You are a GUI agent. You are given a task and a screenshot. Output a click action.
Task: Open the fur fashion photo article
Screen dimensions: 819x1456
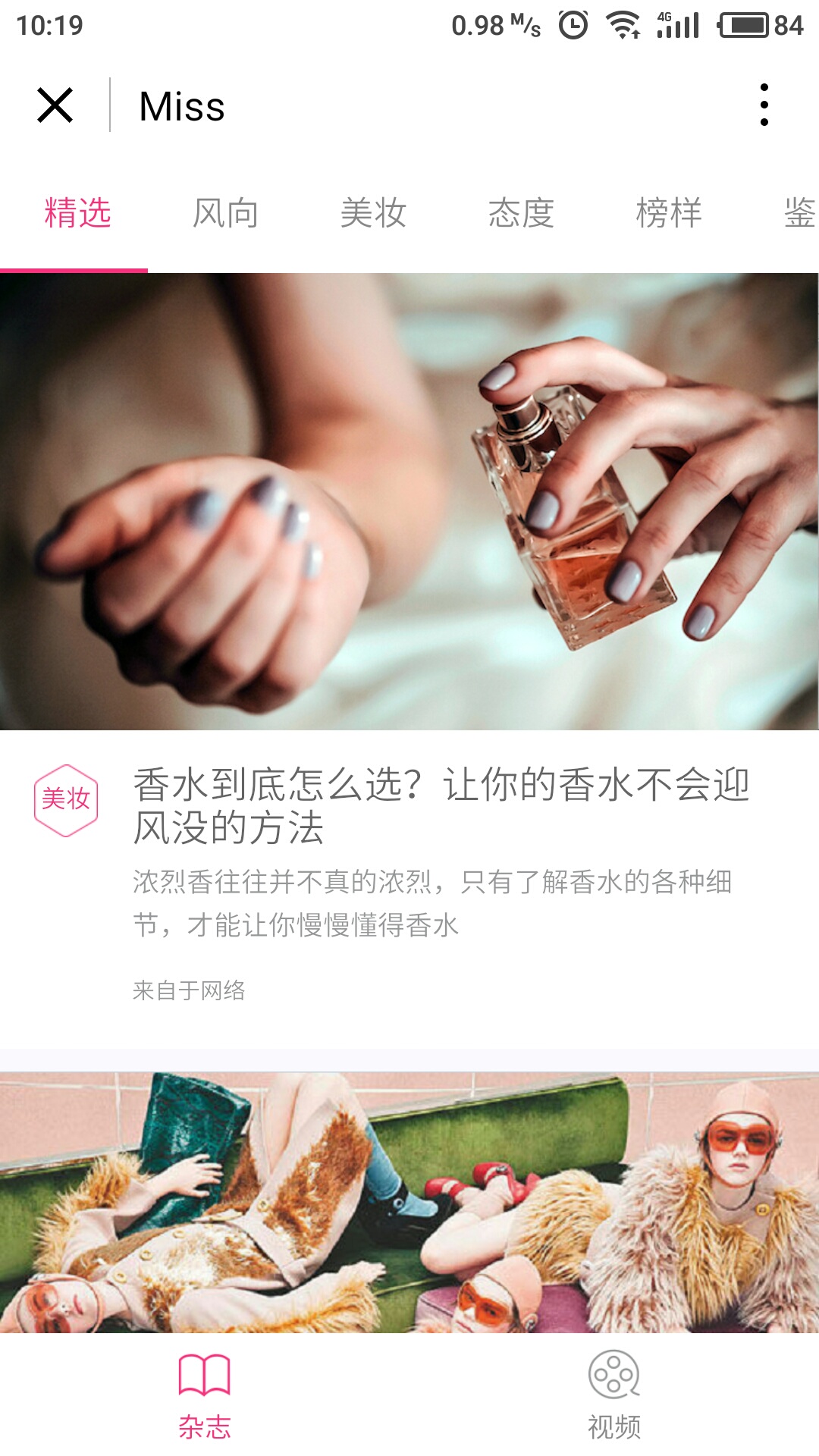(409, 1202)
